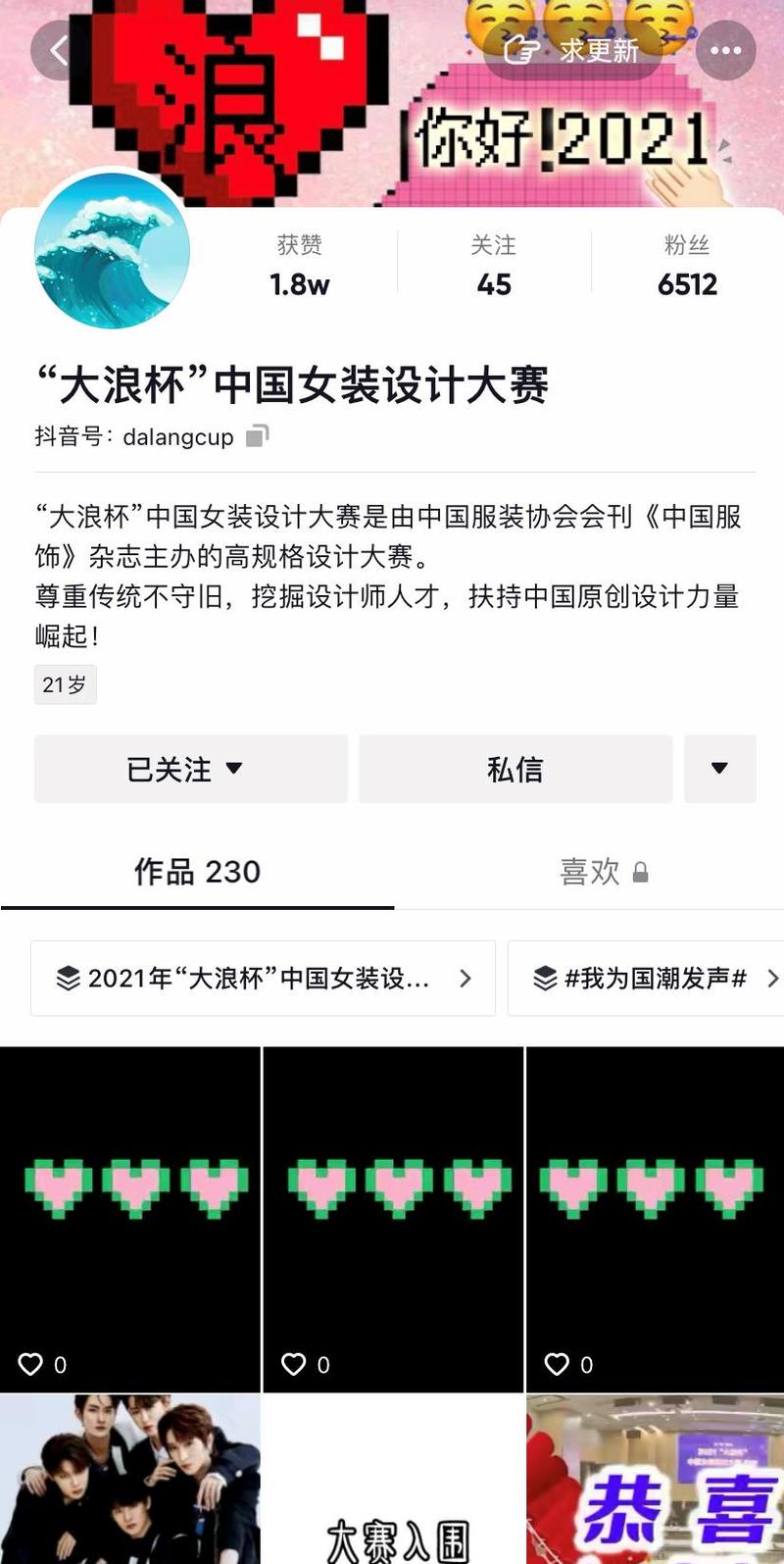Tap the 求更新 request update button
This screenshot has height=1564, width=784.
[572, 50]
